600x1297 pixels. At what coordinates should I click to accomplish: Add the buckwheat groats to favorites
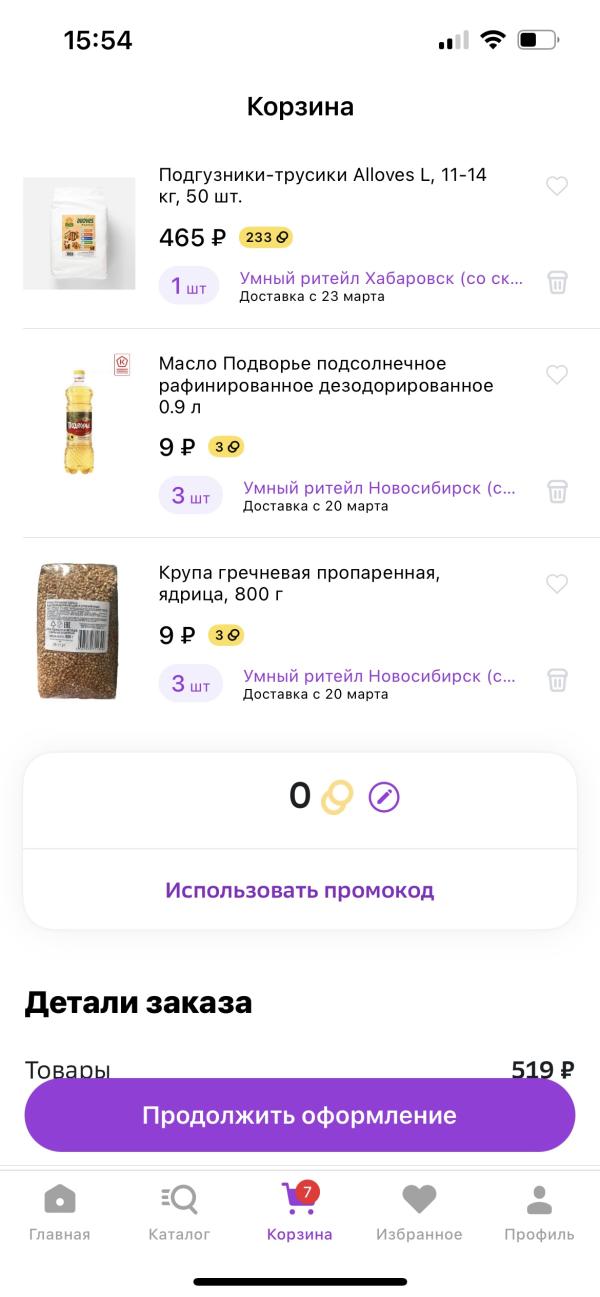pyautogui.click(x=557, y=584)
